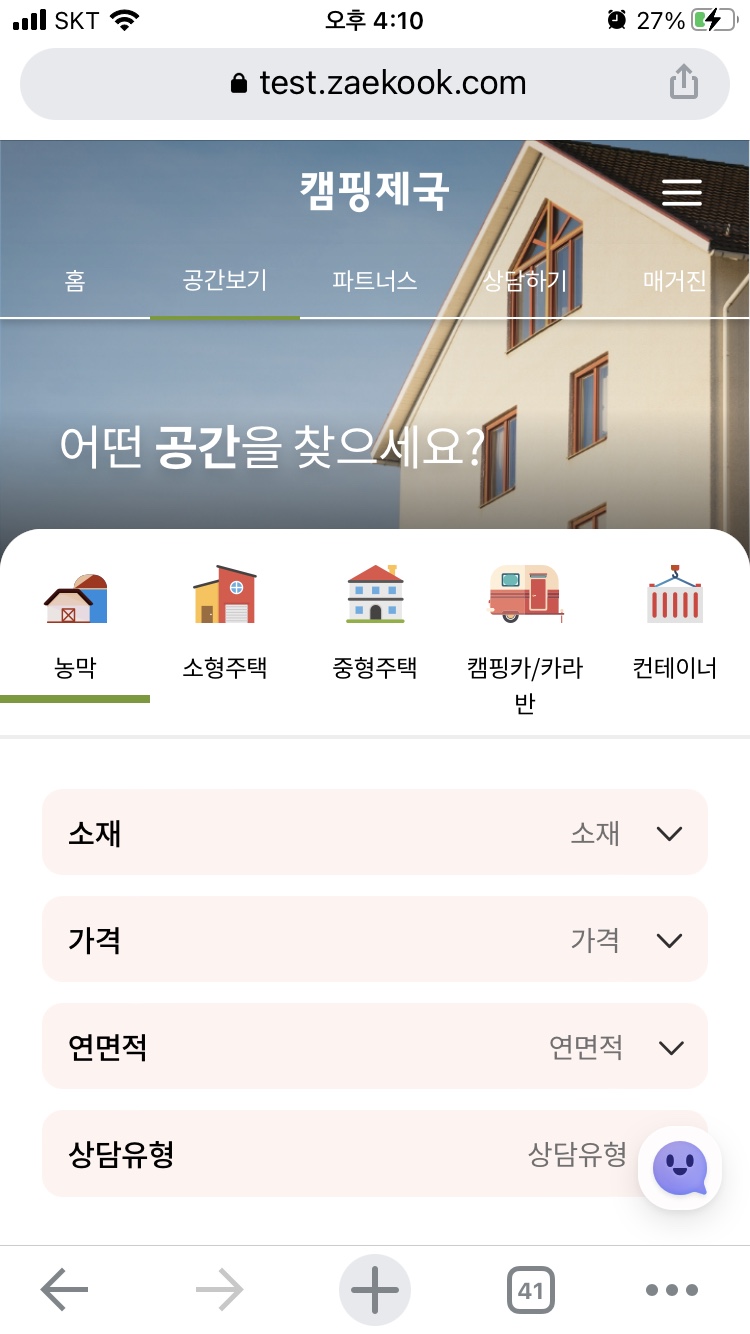
Task: Open the purple chat assistant bubble
Action: tap(680, 1168)
